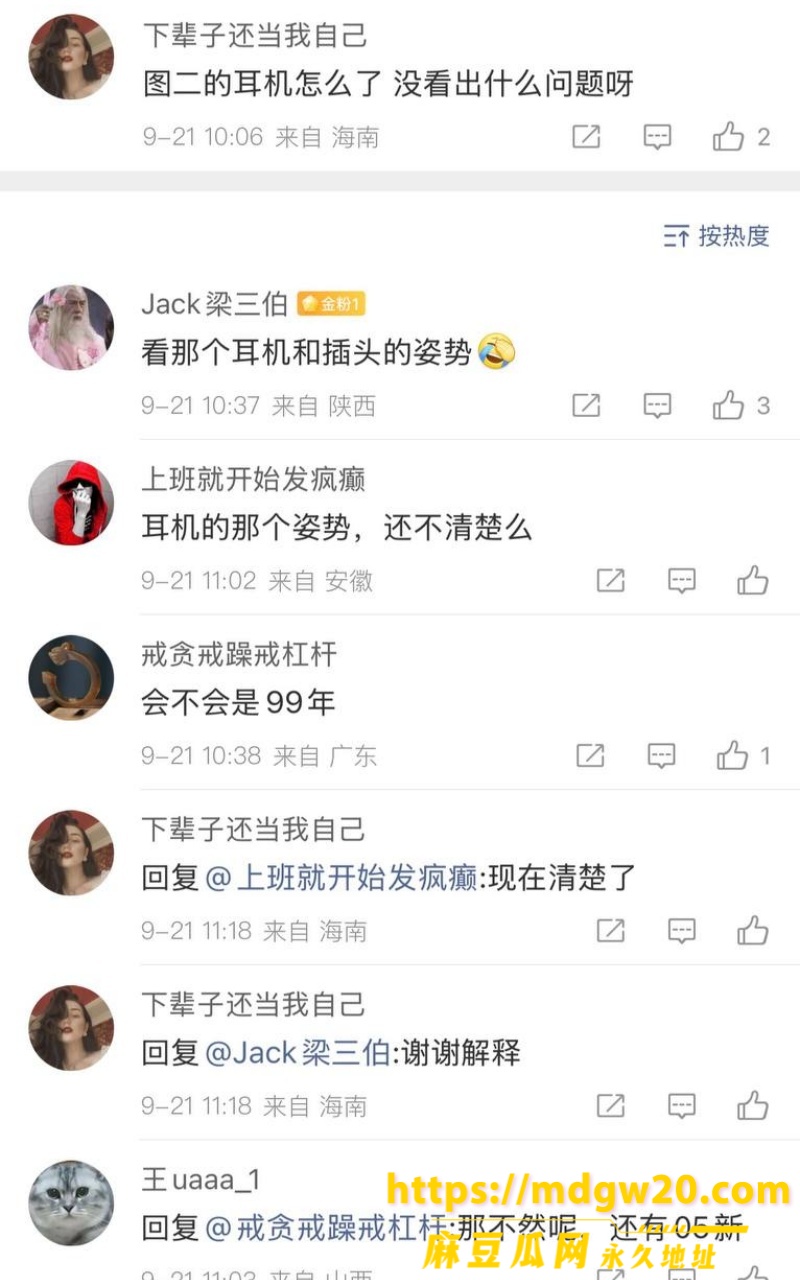Image resolution: width=800 pixels, height=1280 pixels.
Task: View 王uaaa_1's cat avatar profile
Action: pyautogui.click(x=71, y=1203)
